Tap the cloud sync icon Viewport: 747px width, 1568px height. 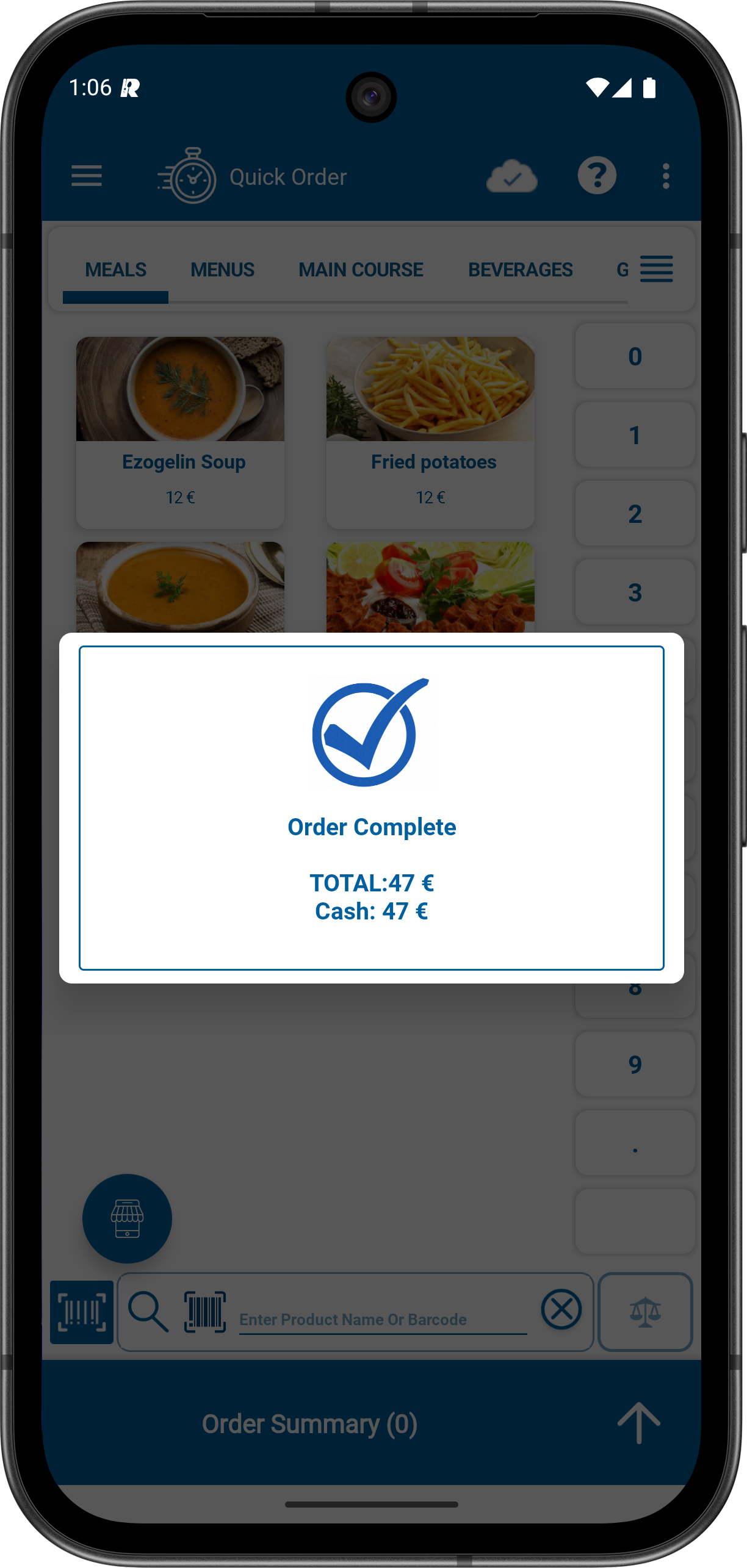coord(511,176)
